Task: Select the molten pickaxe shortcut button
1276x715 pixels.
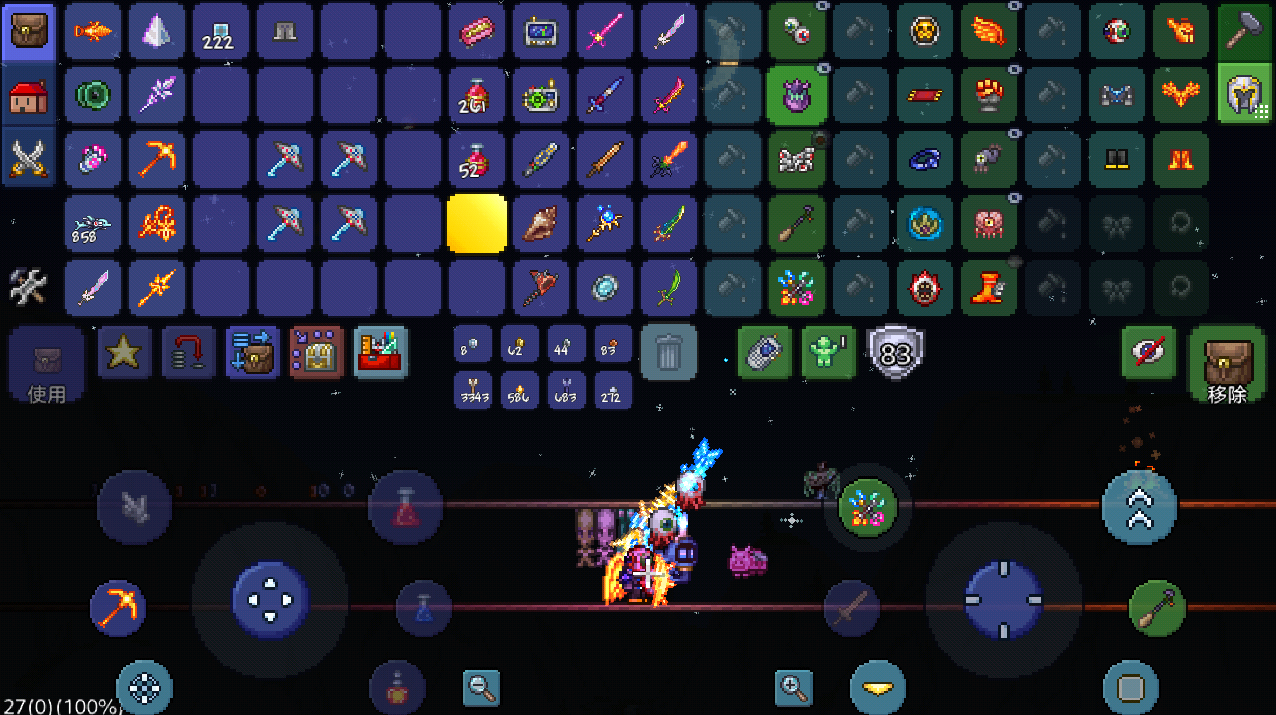Action: click(x=118, y=608)
